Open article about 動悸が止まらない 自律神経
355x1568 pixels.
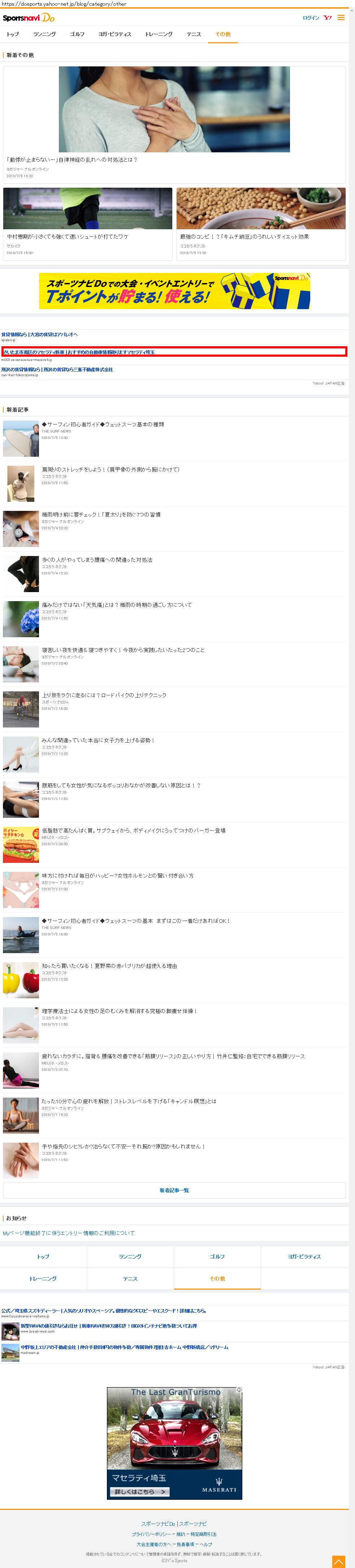(71, 160)
